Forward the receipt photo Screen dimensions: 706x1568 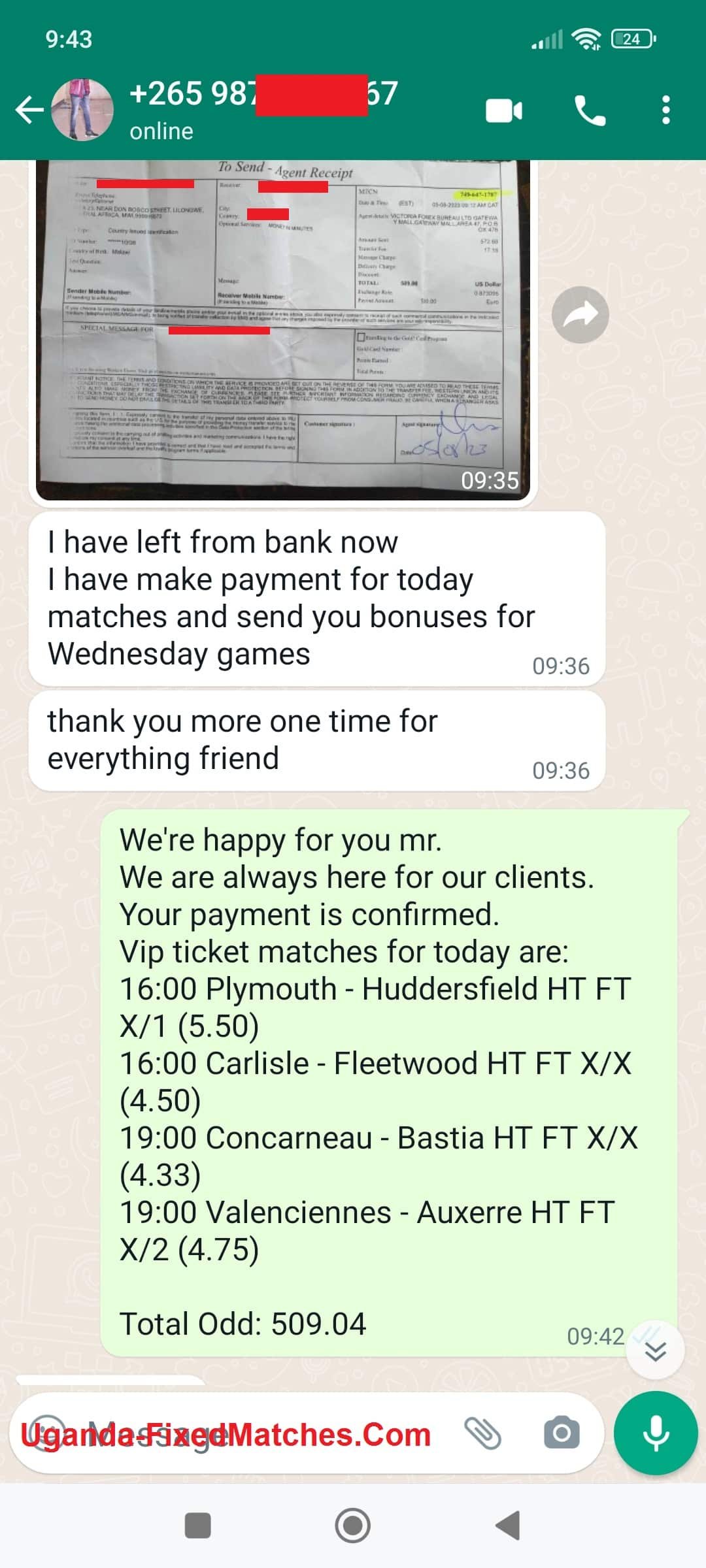coord(580,315)
